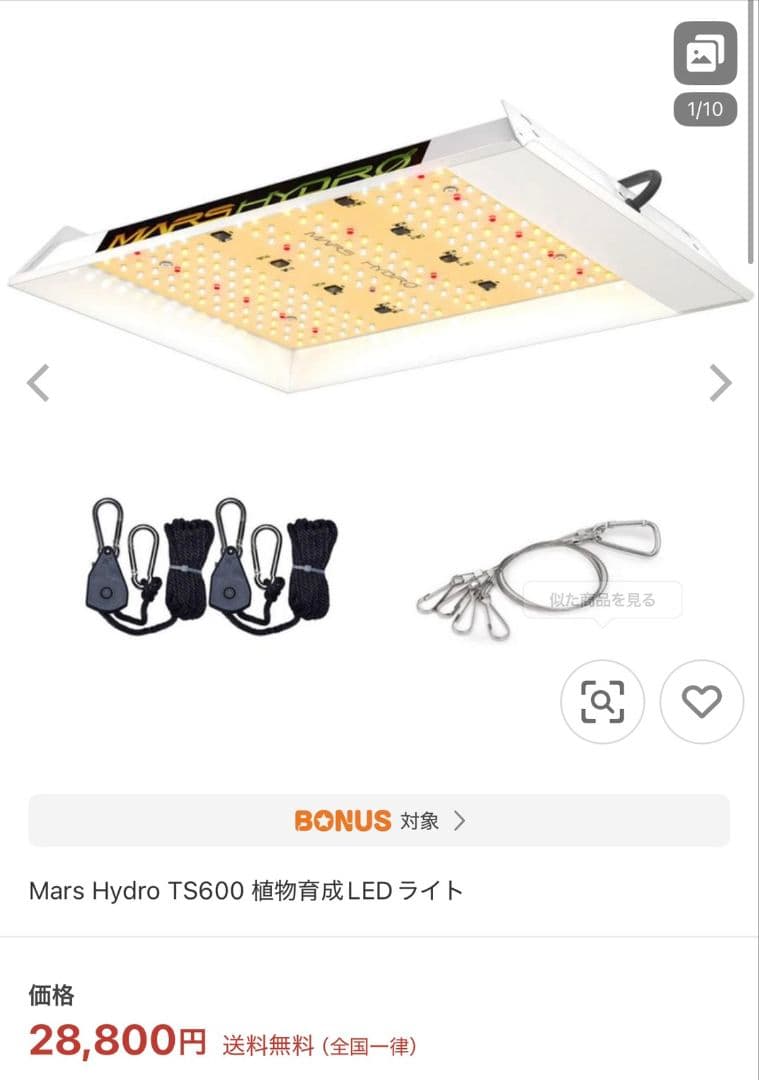This screenshot has height=1080, width=759.
Task: Open the BONUS 対象 banner
Action: [379, 821]
